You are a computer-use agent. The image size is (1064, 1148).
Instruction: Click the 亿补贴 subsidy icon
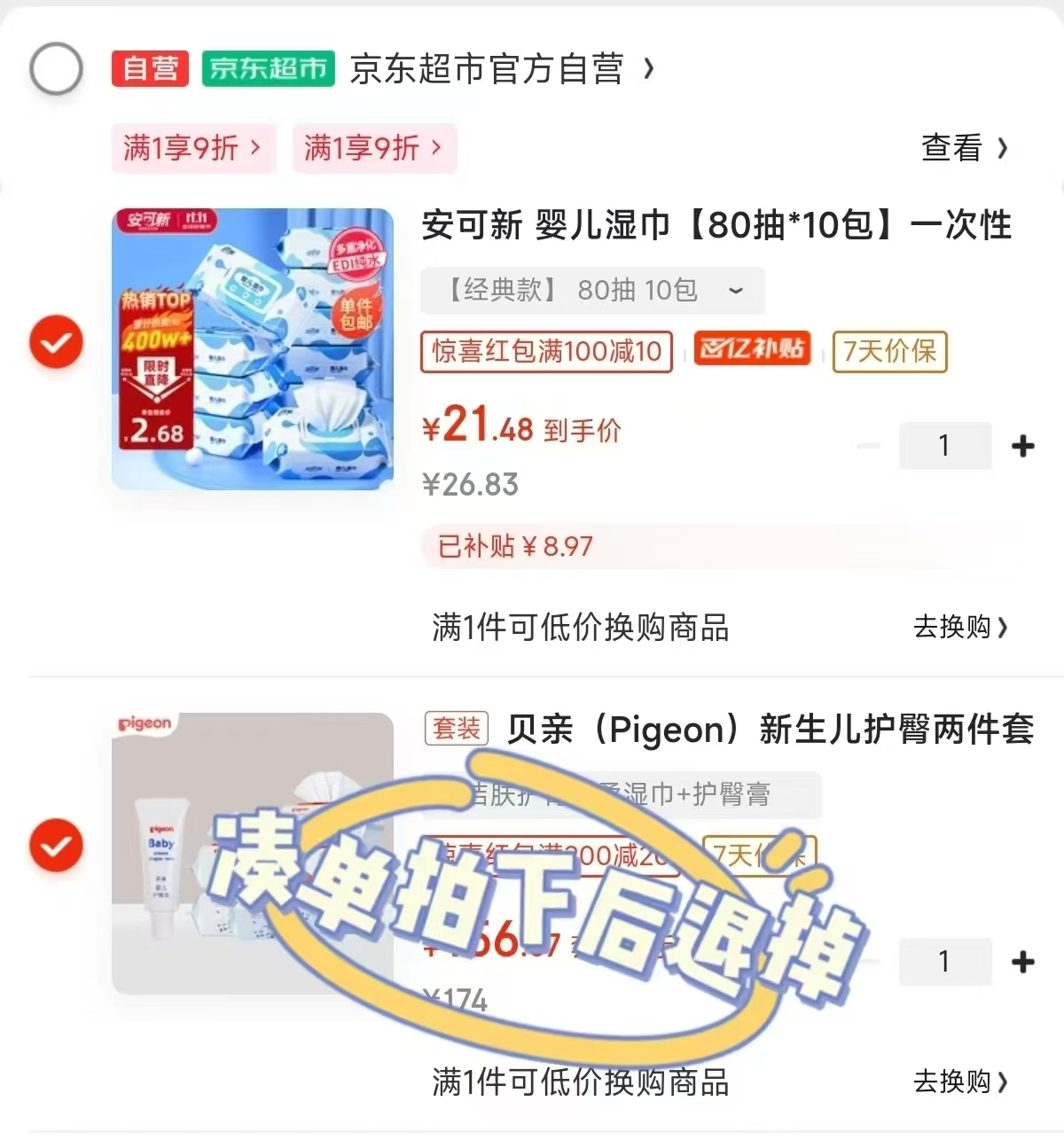(x=752, y=350)
